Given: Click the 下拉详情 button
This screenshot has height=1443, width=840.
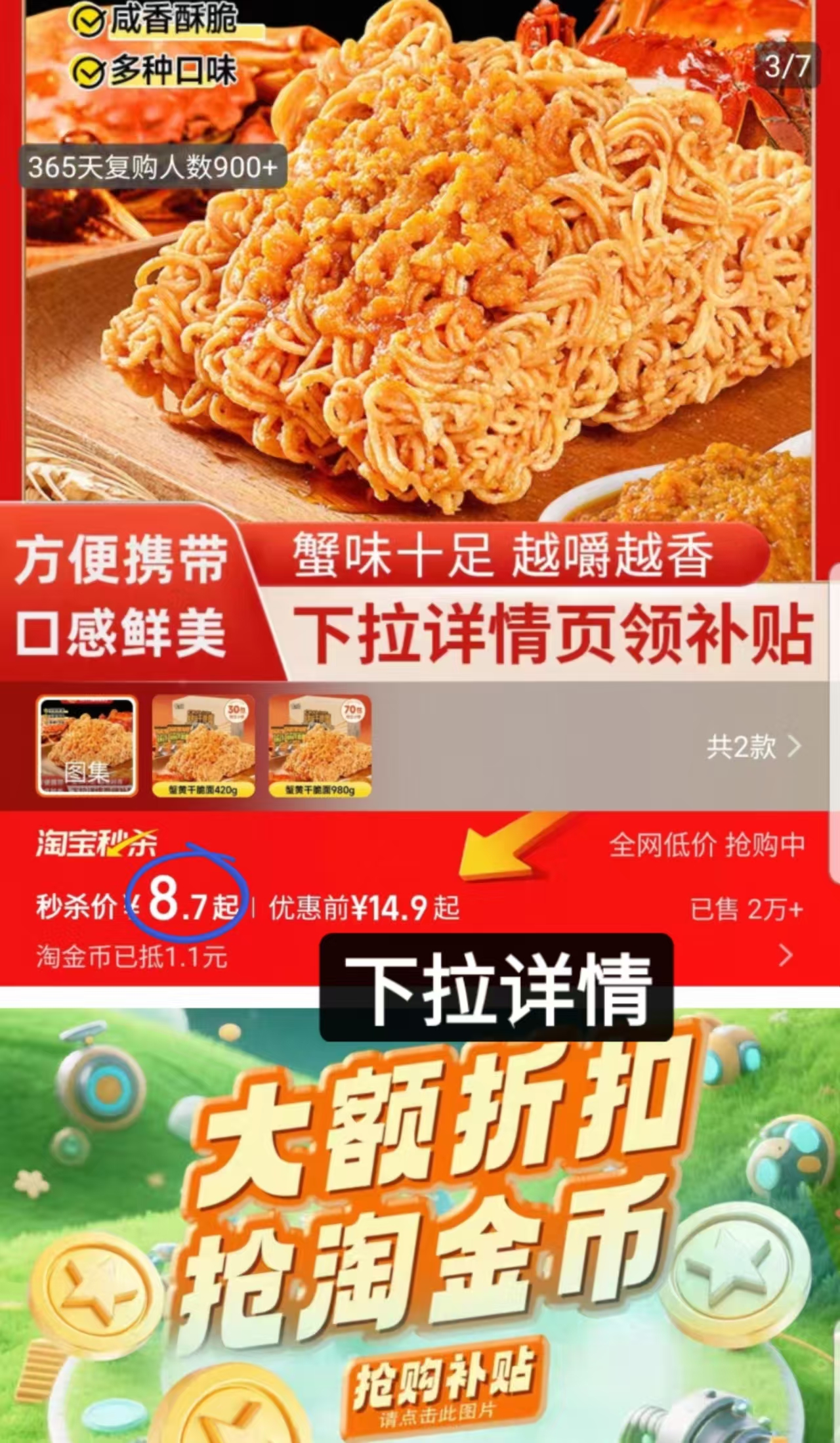Looking at the screenshot, I should (499, 1004).
